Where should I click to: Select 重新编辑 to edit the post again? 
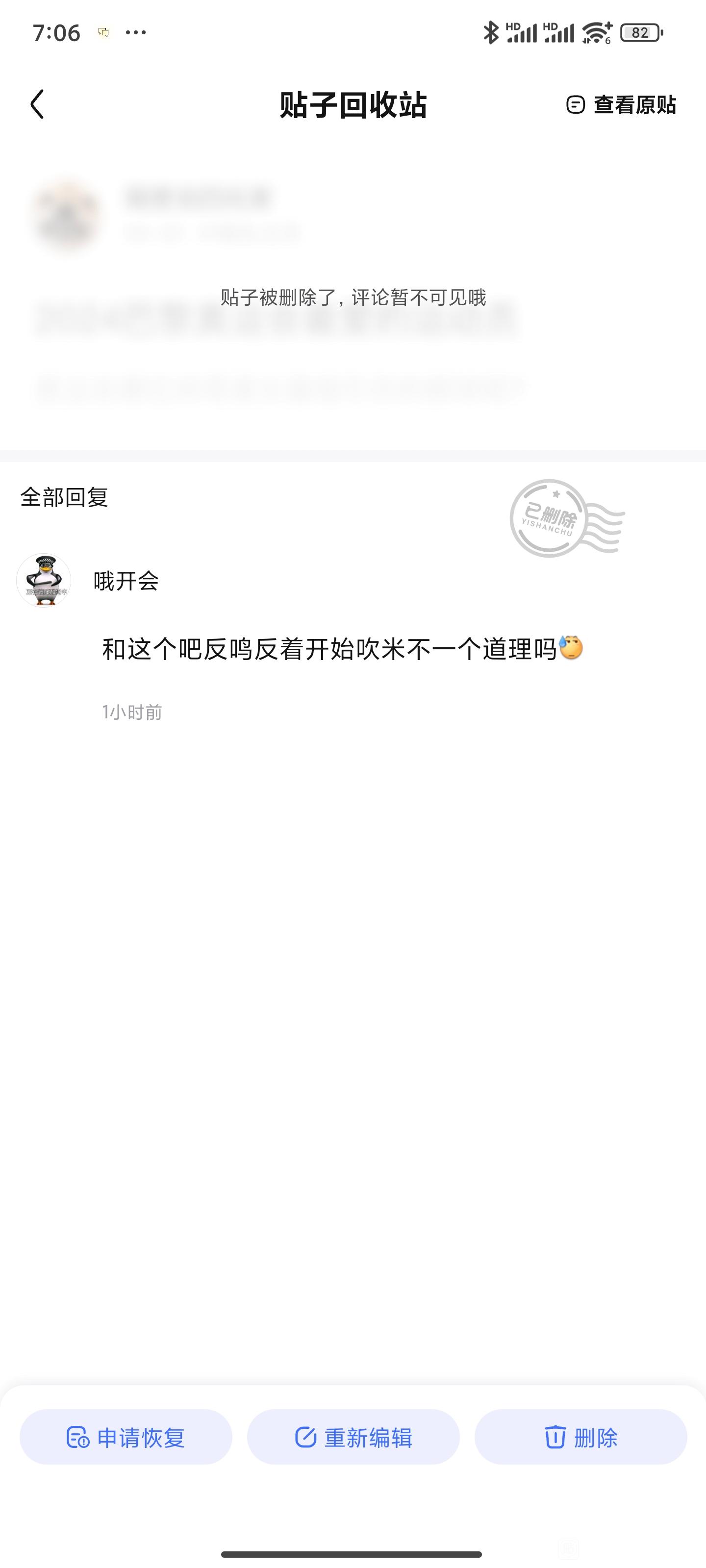pos(353,1437)
